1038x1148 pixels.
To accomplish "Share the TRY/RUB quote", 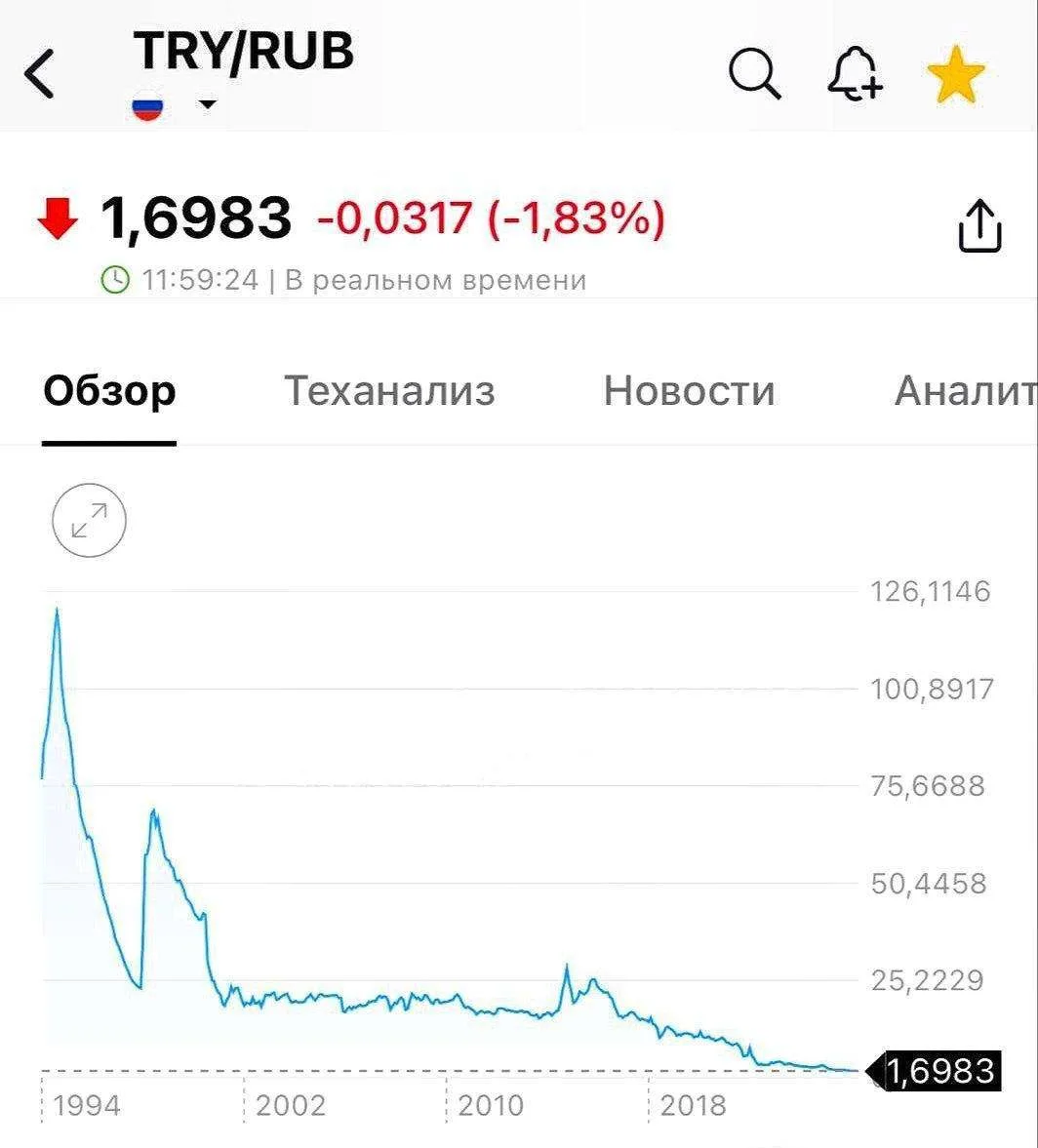I will pos(980,226).
